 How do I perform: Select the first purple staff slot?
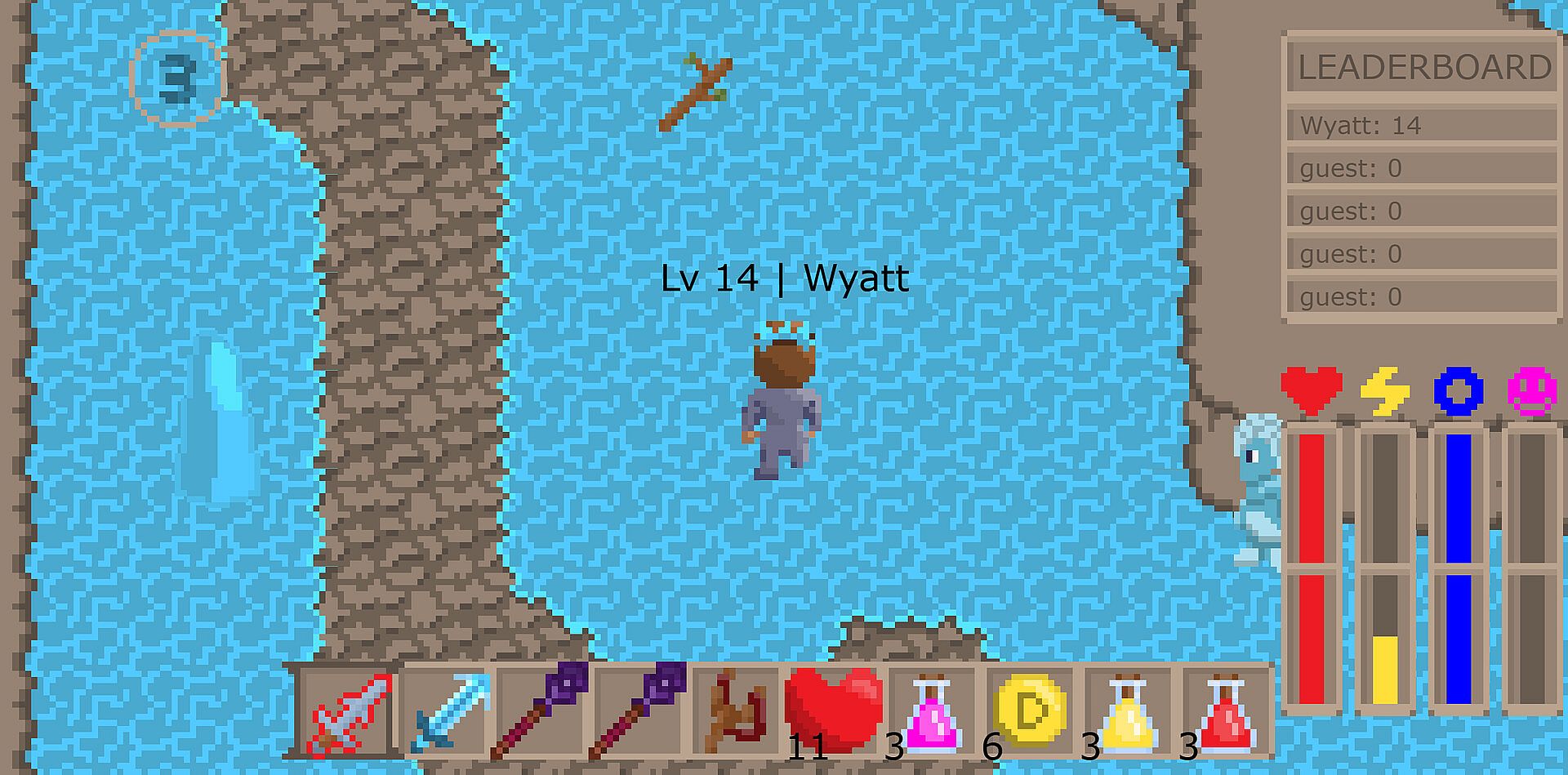(x=542, y=710)
